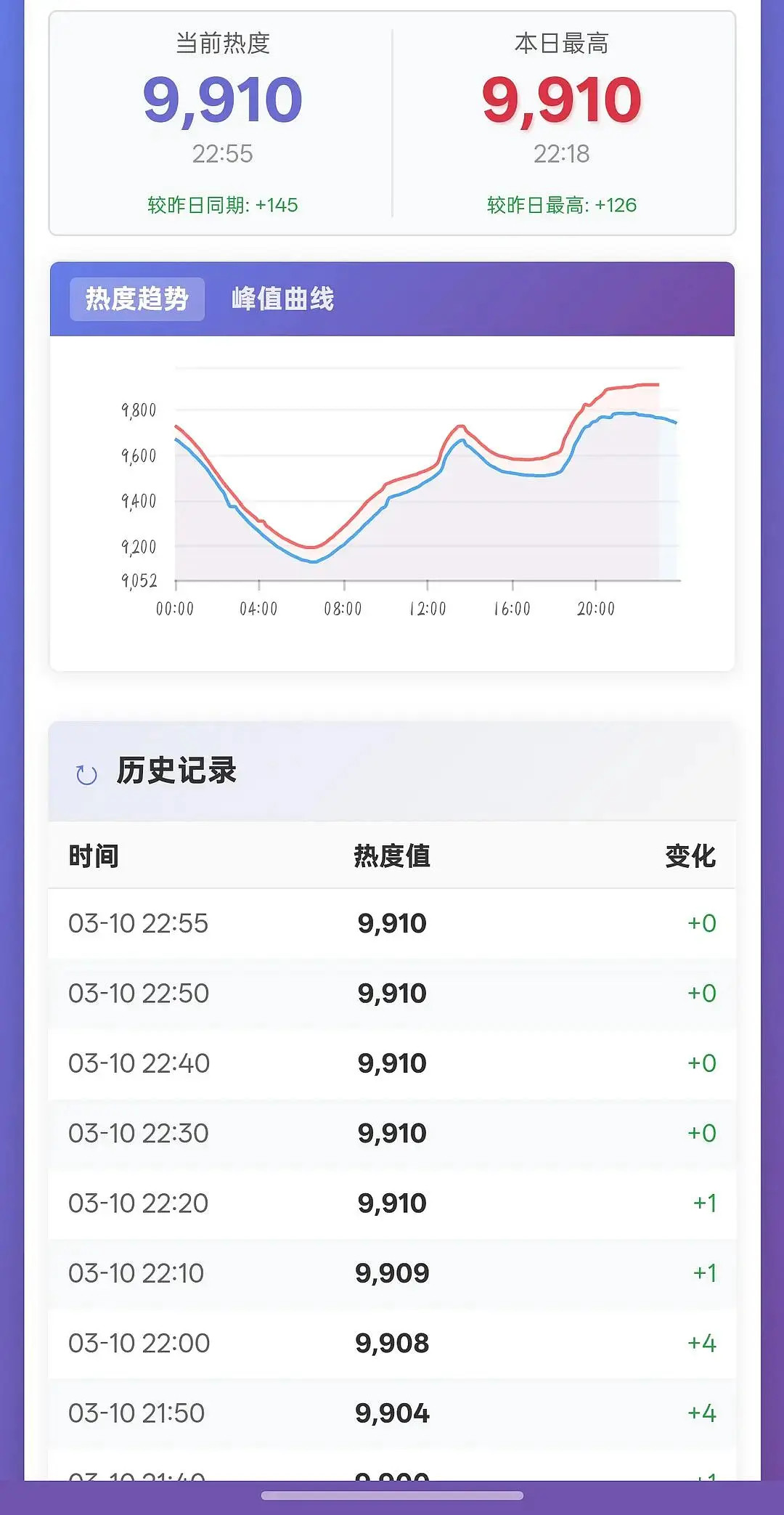
Task: Select the 热度趋势 tab
Action: 136,298
